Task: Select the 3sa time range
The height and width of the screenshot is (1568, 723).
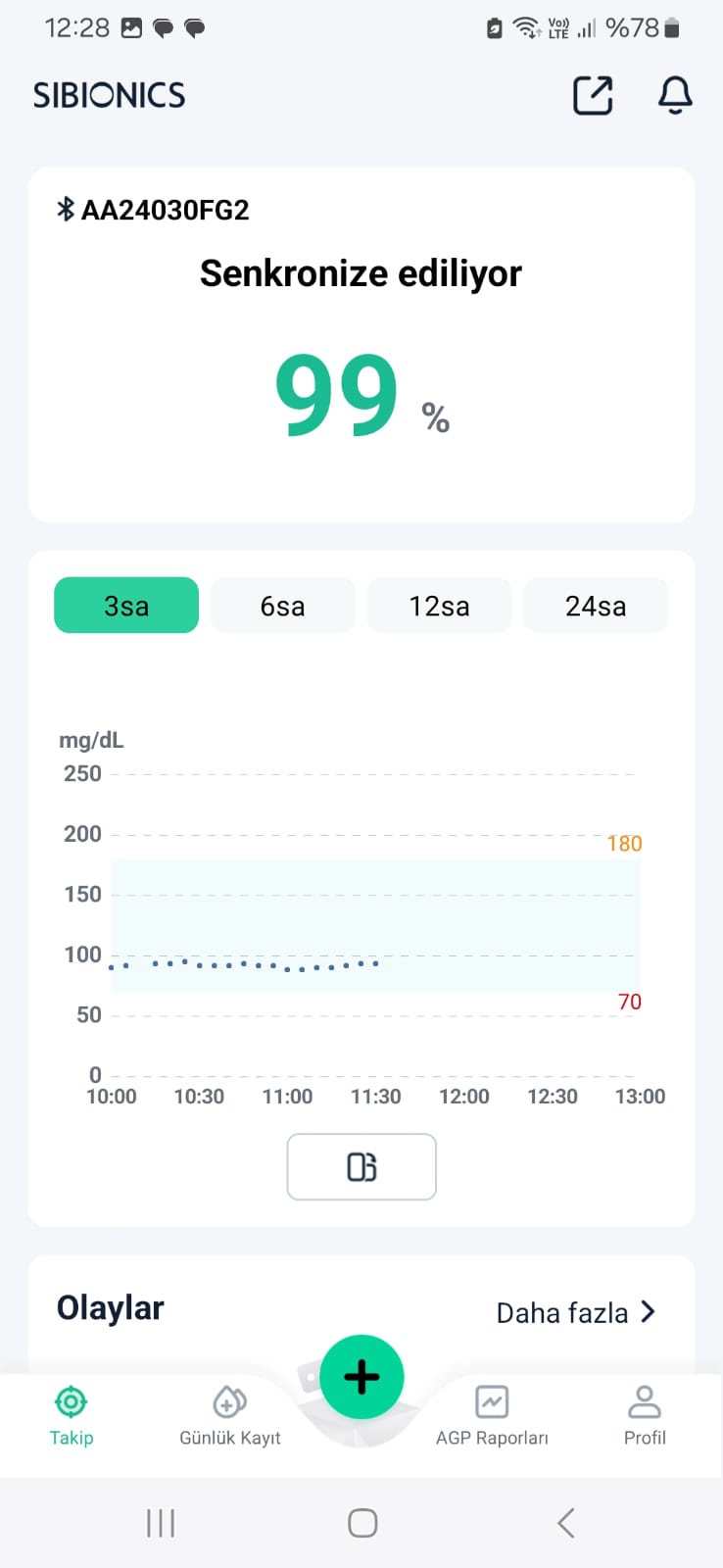Action: click(126, 606)
